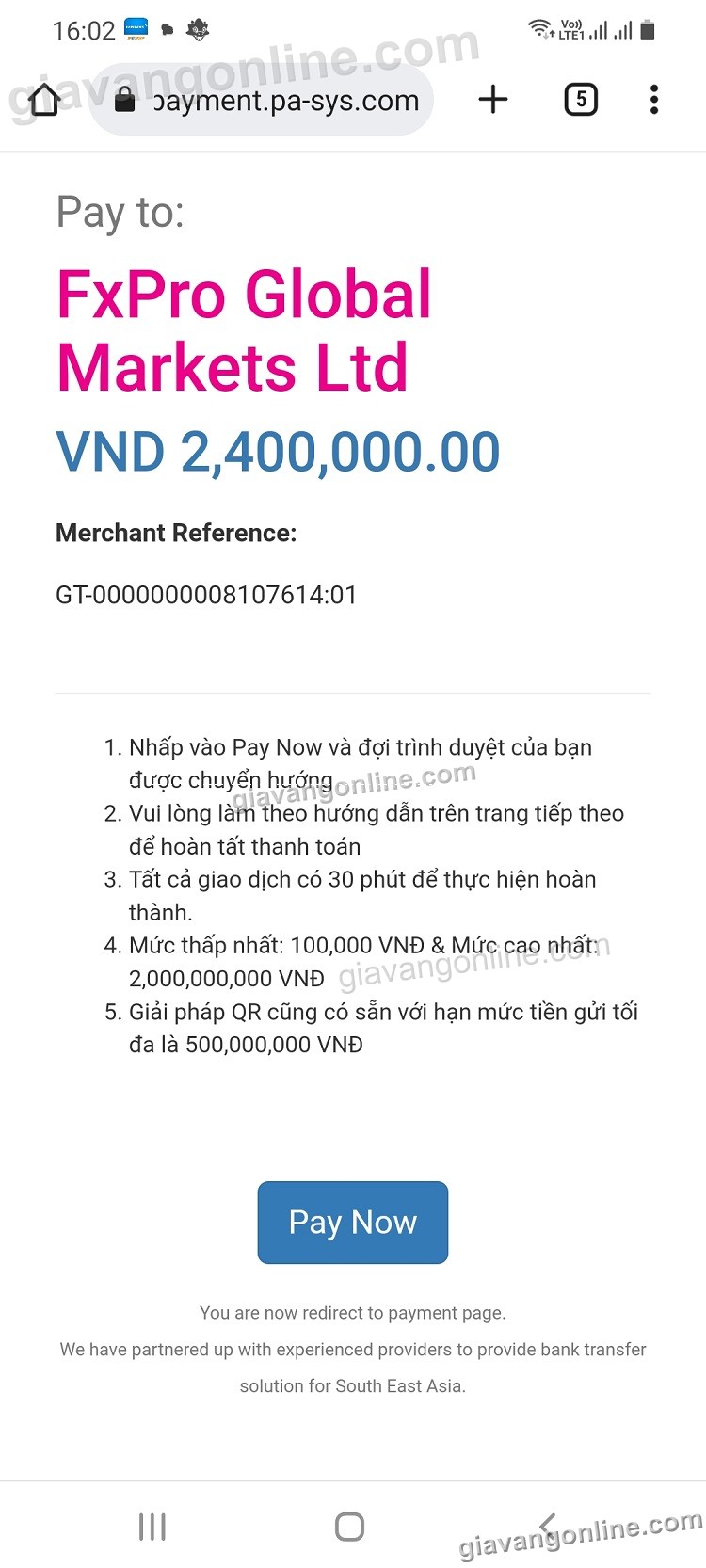The image size is (706, 1568).
Task: Show recent apps from navigation bar
Action: tap(152, 1527)
